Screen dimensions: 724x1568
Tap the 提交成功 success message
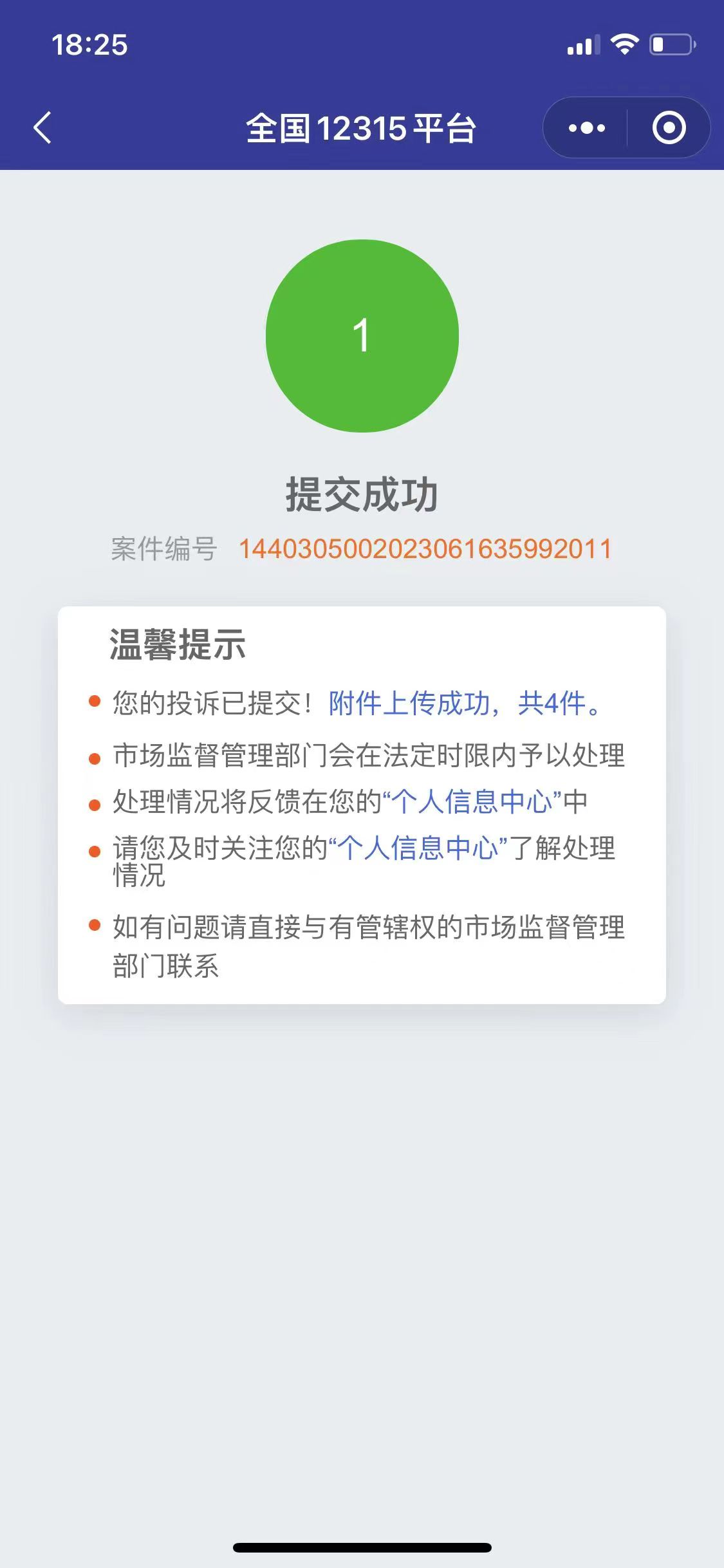pyautogui.click(x=362, y=492)
